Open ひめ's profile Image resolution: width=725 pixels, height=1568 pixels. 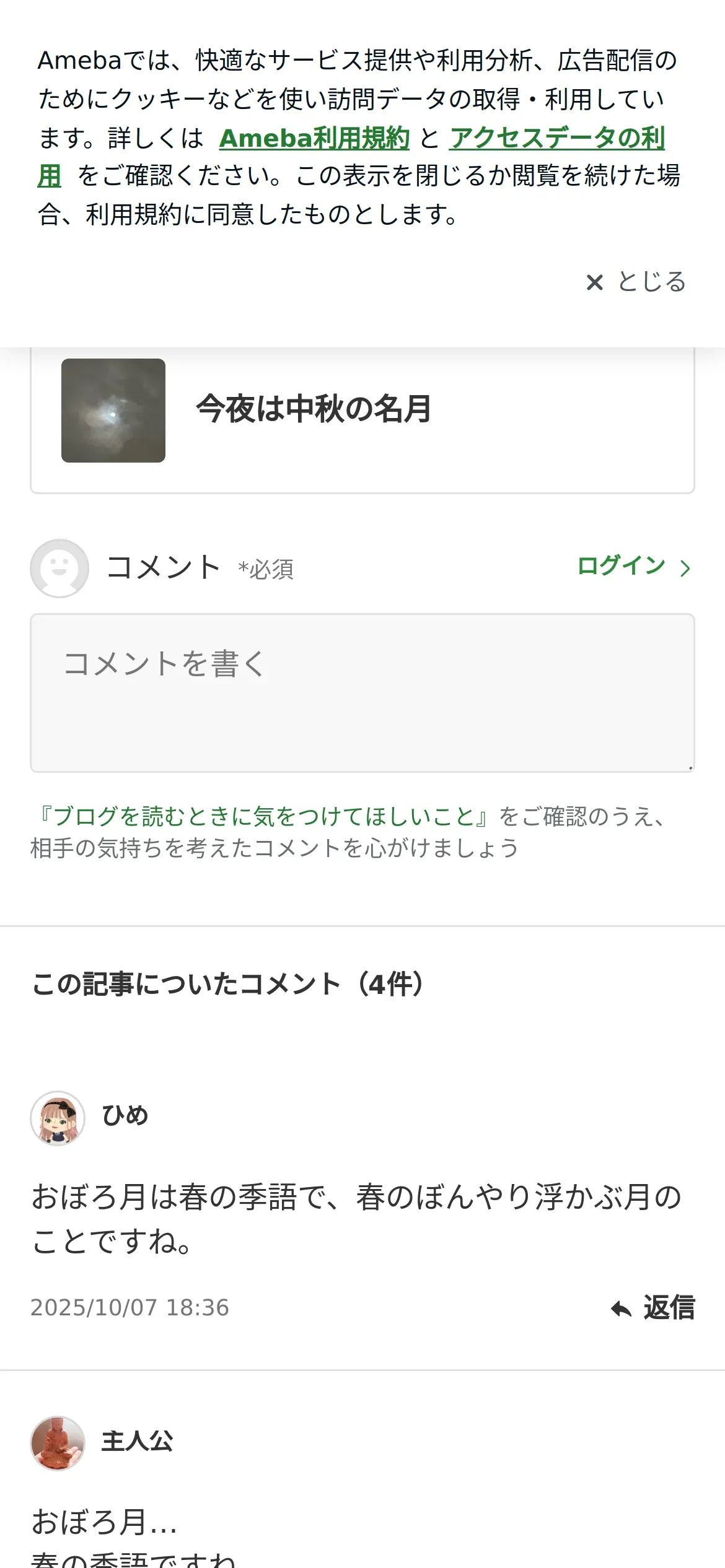tap(124, 1115)
